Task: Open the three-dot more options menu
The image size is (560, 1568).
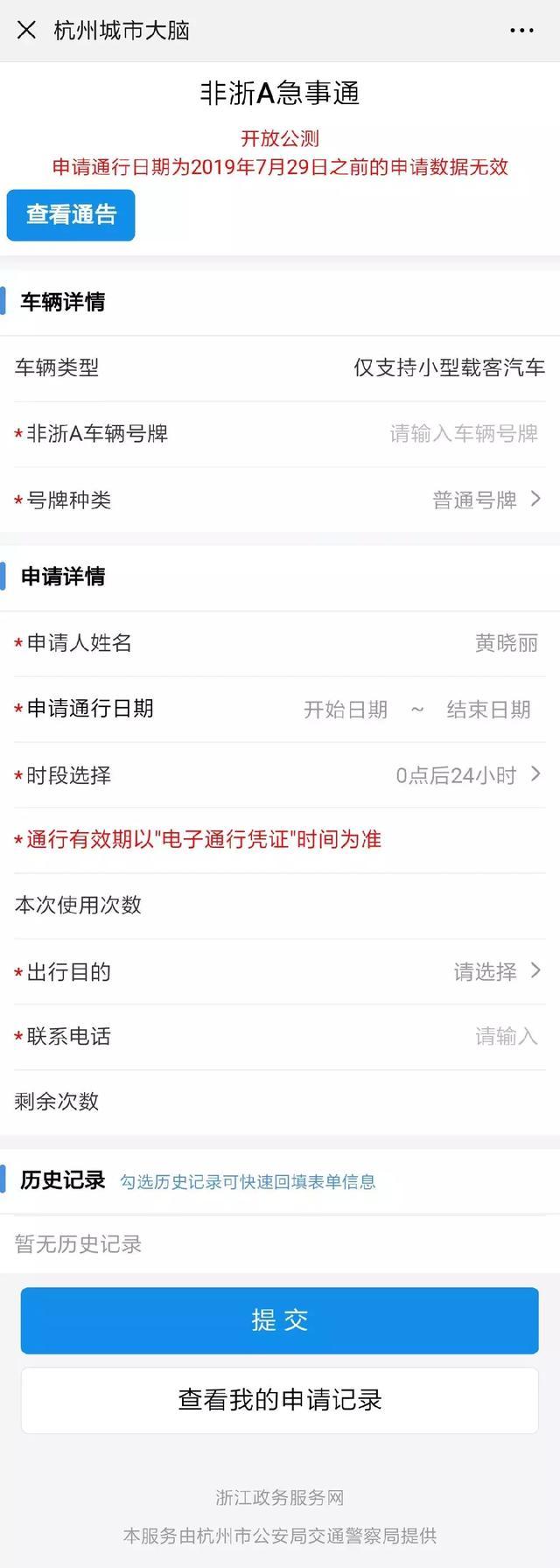Action: [x=521, y=31]
